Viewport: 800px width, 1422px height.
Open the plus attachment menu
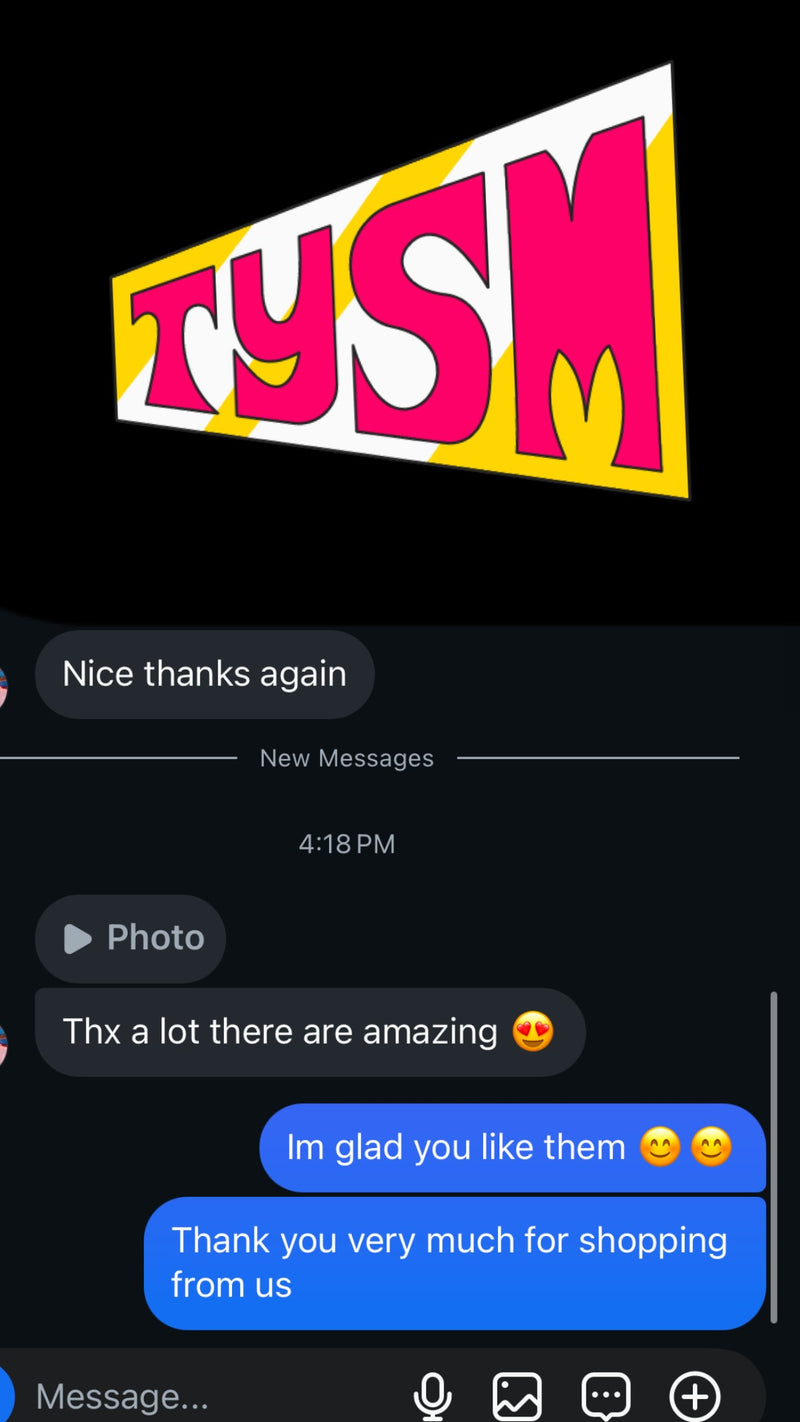pos(694,1395)
